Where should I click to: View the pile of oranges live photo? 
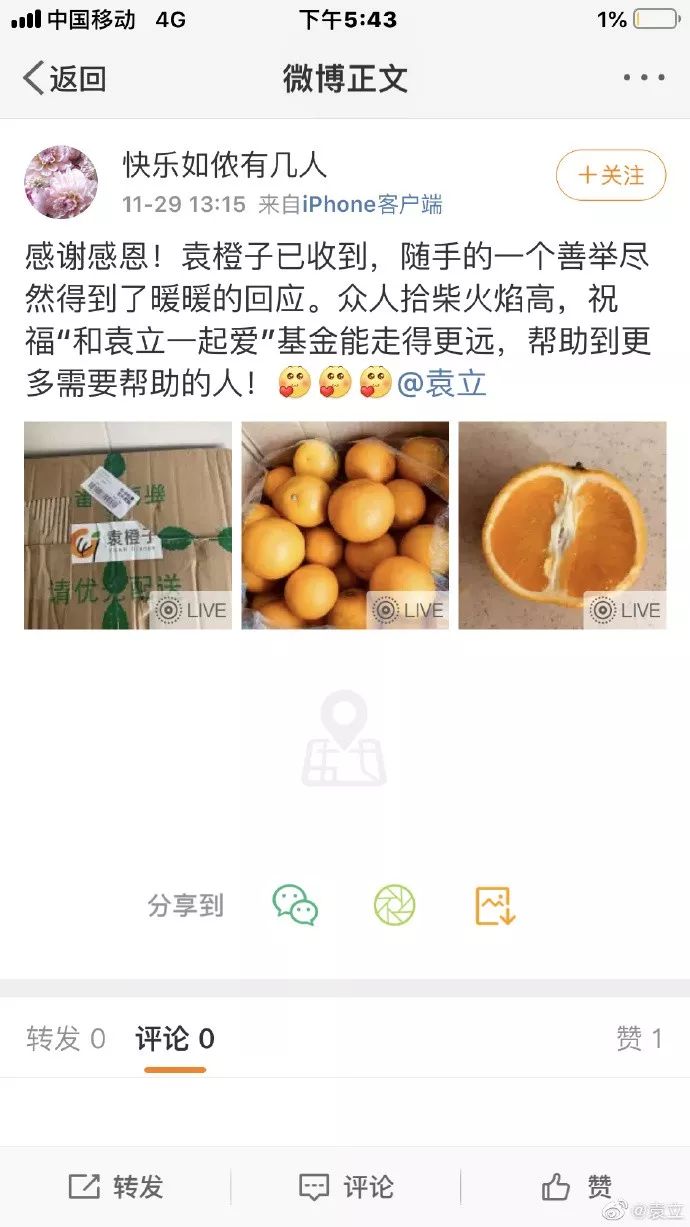[345, 525]
